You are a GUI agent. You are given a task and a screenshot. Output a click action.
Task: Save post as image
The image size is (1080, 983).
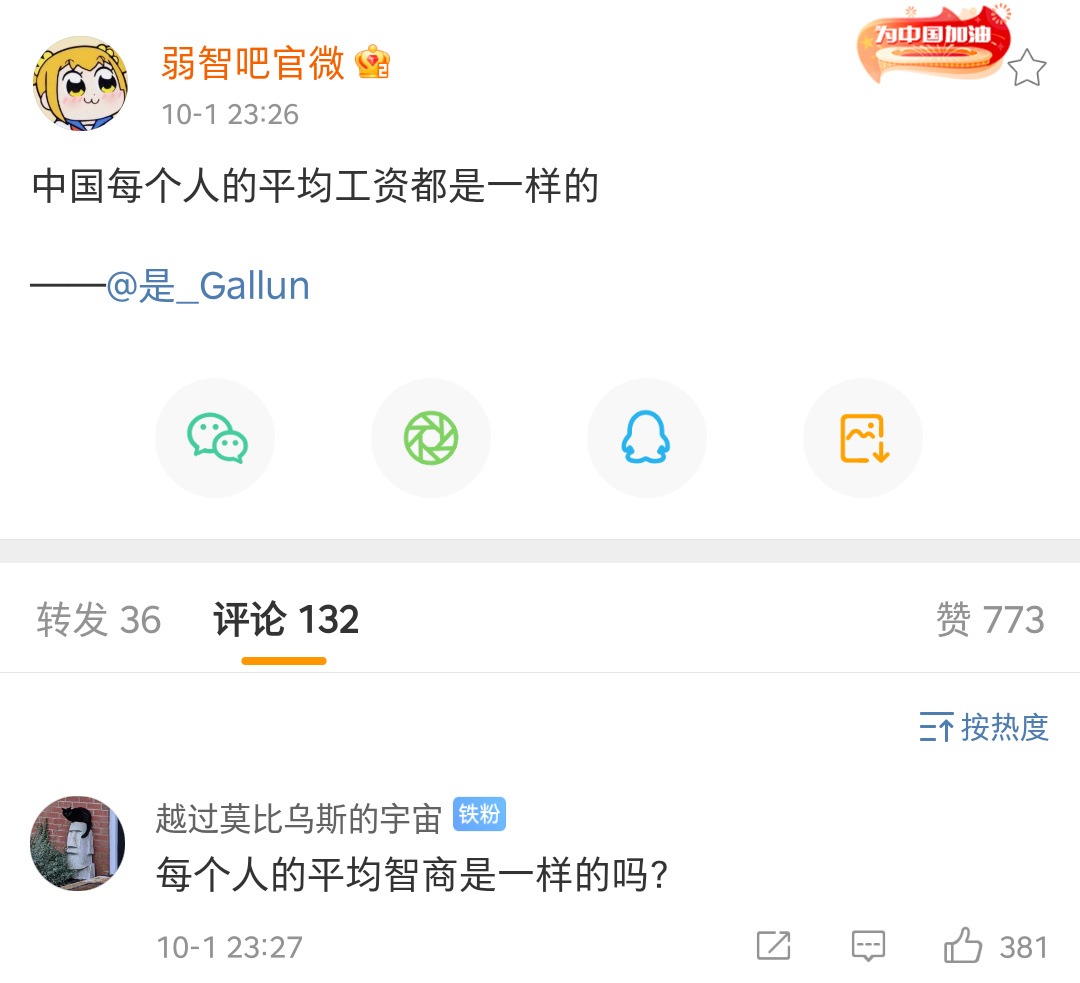pos(863,438)
